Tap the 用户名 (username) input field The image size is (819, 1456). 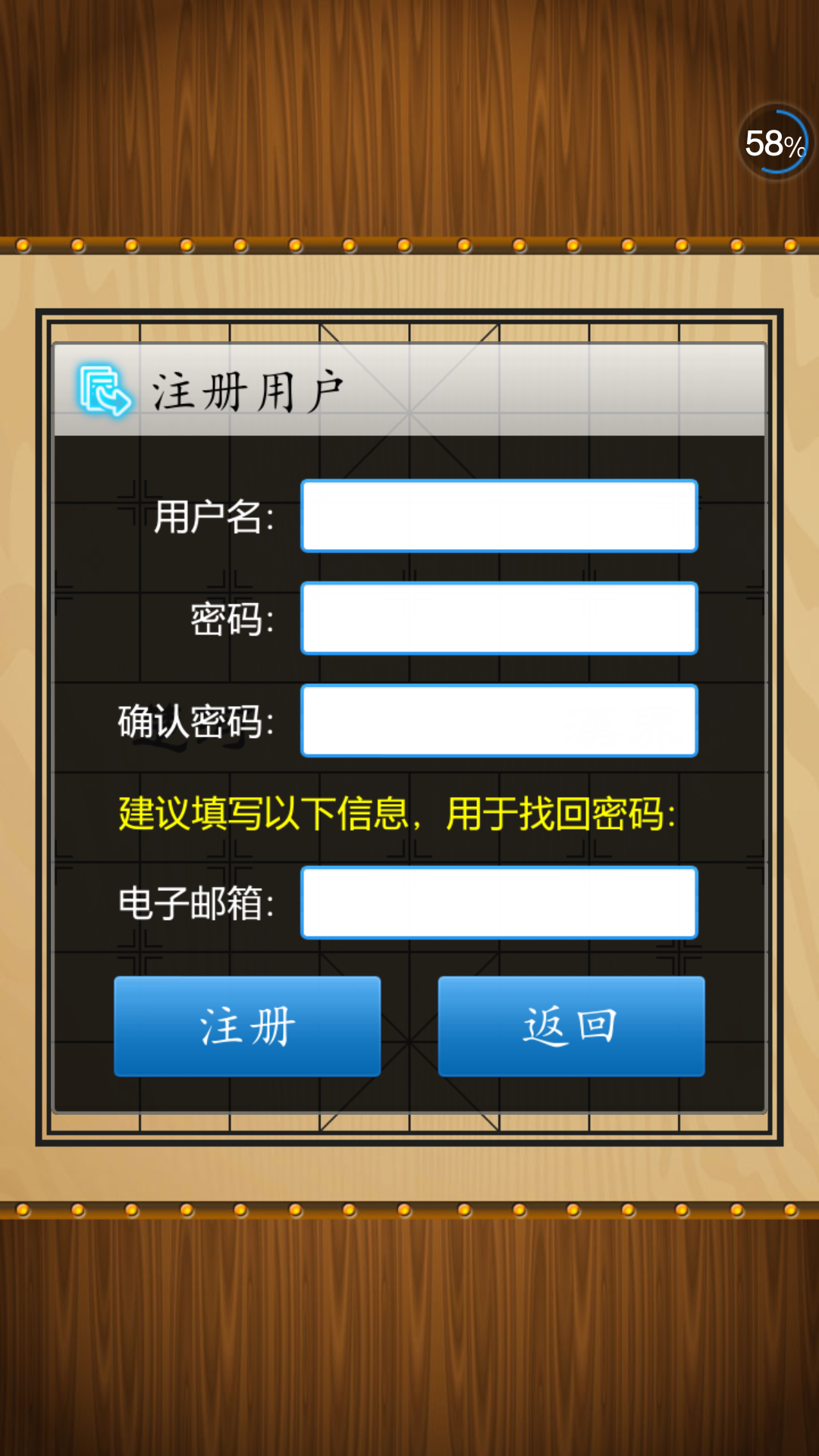(x=499, y=516)
